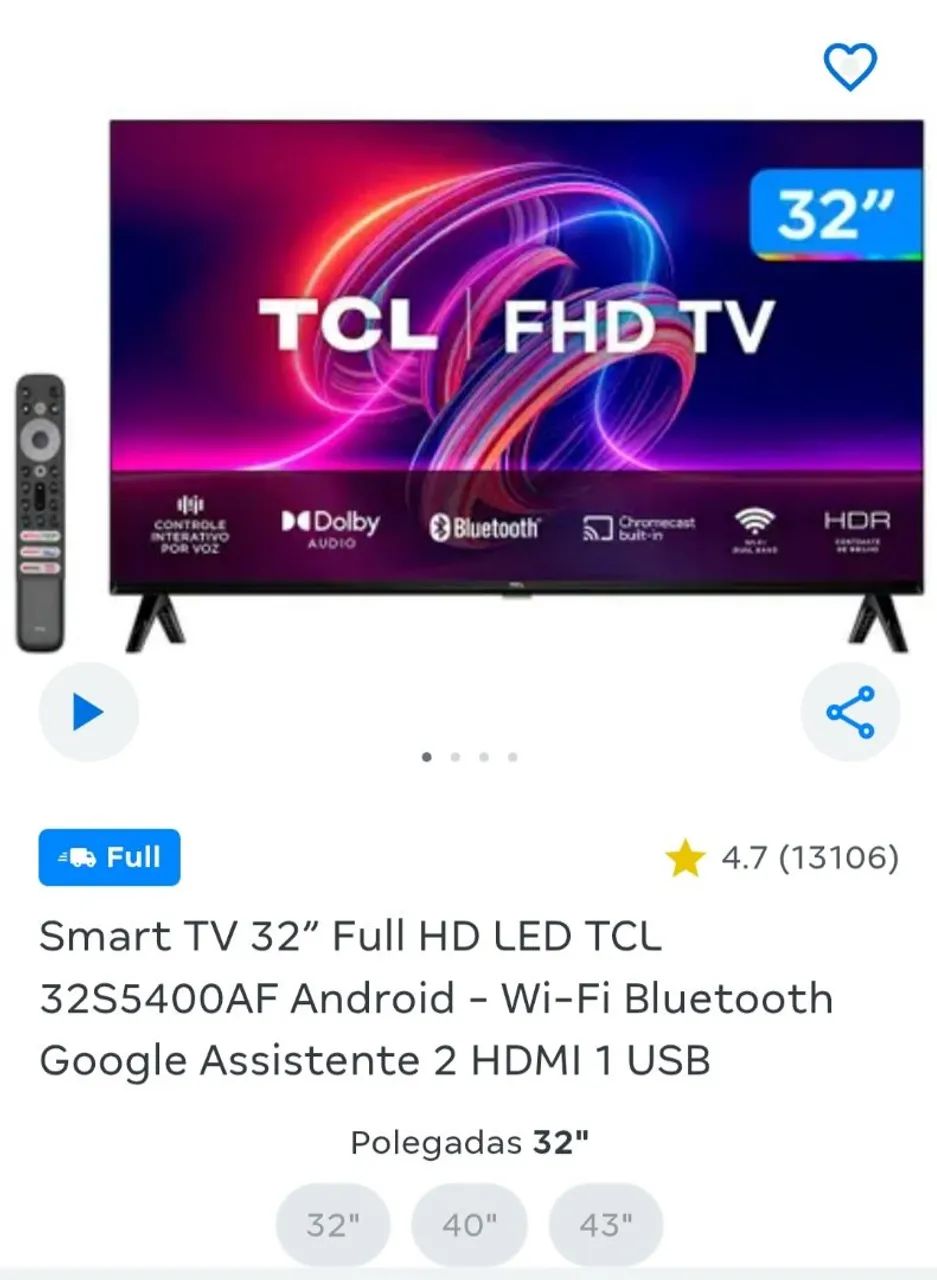The height and width of the screenshot is (1280, 937).
Task: Jump to the fourth image carousel dot
Action: (x=514, y=757)
